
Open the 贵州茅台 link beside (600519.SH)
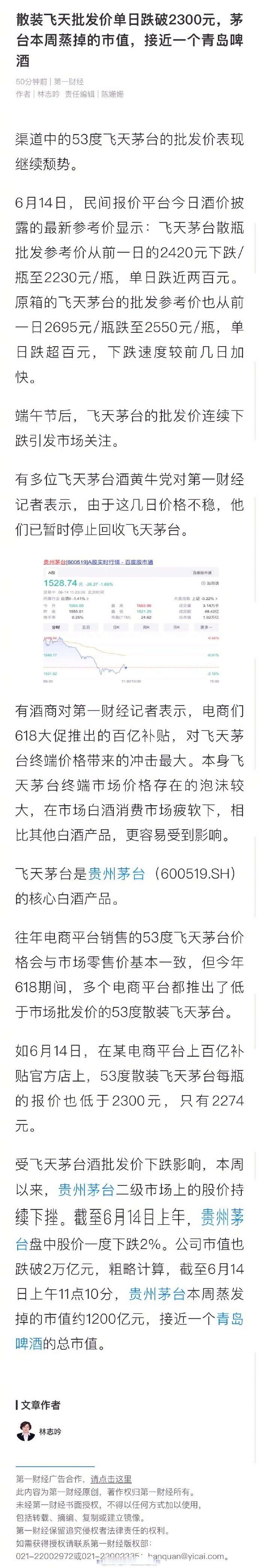point(117,873)
